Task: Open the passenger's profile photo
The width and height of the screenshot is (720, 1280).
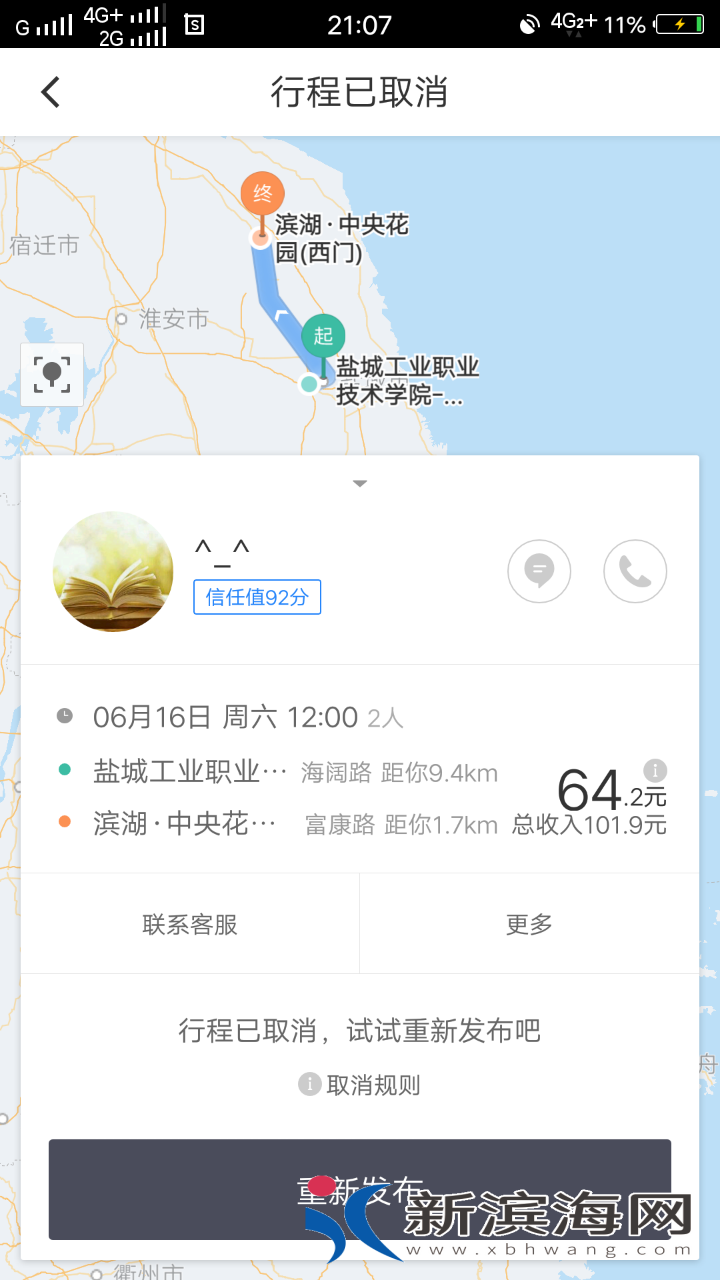Action: (x=113, y=571)
